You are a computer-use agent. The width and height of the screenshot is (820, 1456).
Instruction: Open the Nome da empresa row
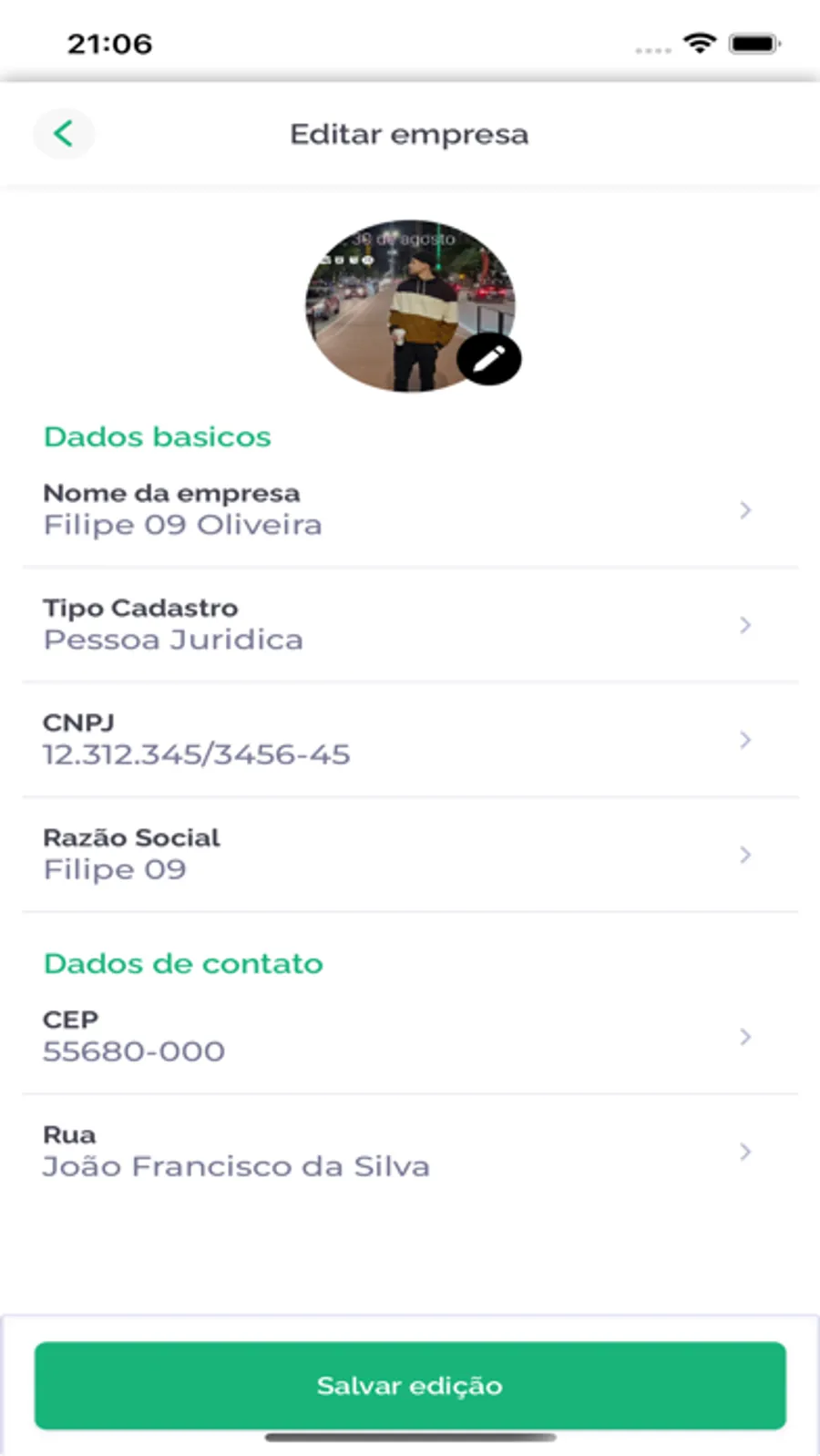(410, 510)
